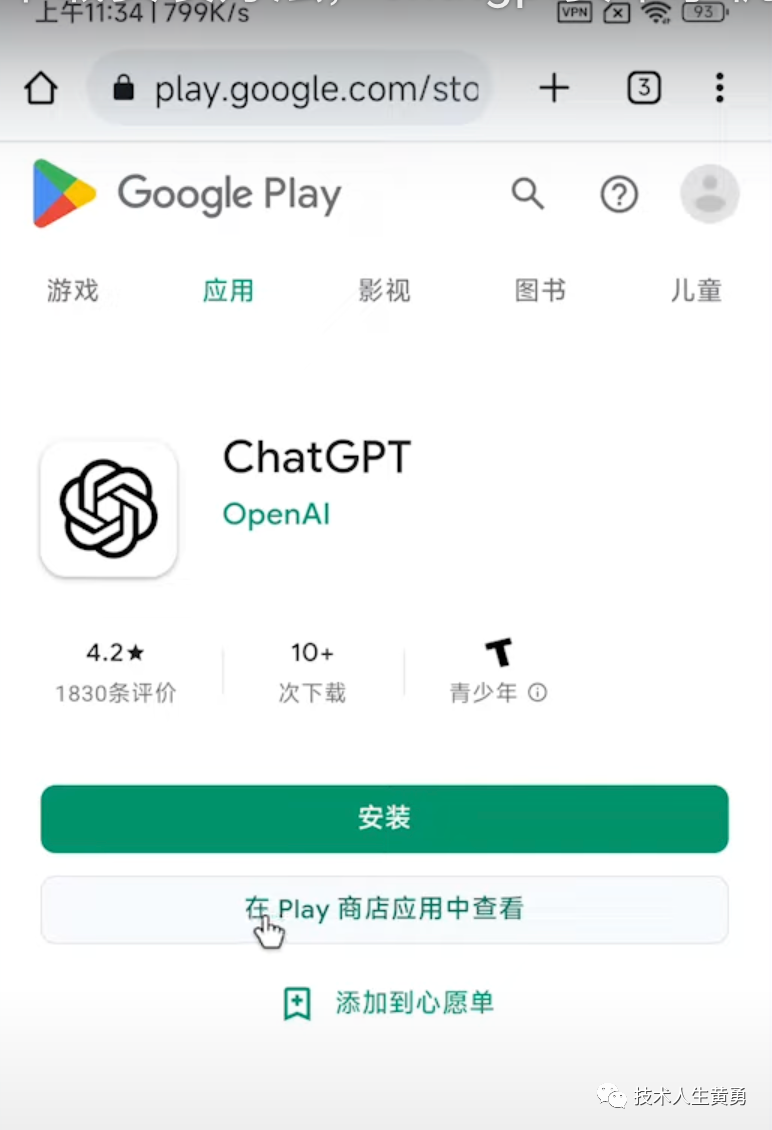Select the 应用 tab
Viewport: 772px width, 1130px height.
coord(228,291)
